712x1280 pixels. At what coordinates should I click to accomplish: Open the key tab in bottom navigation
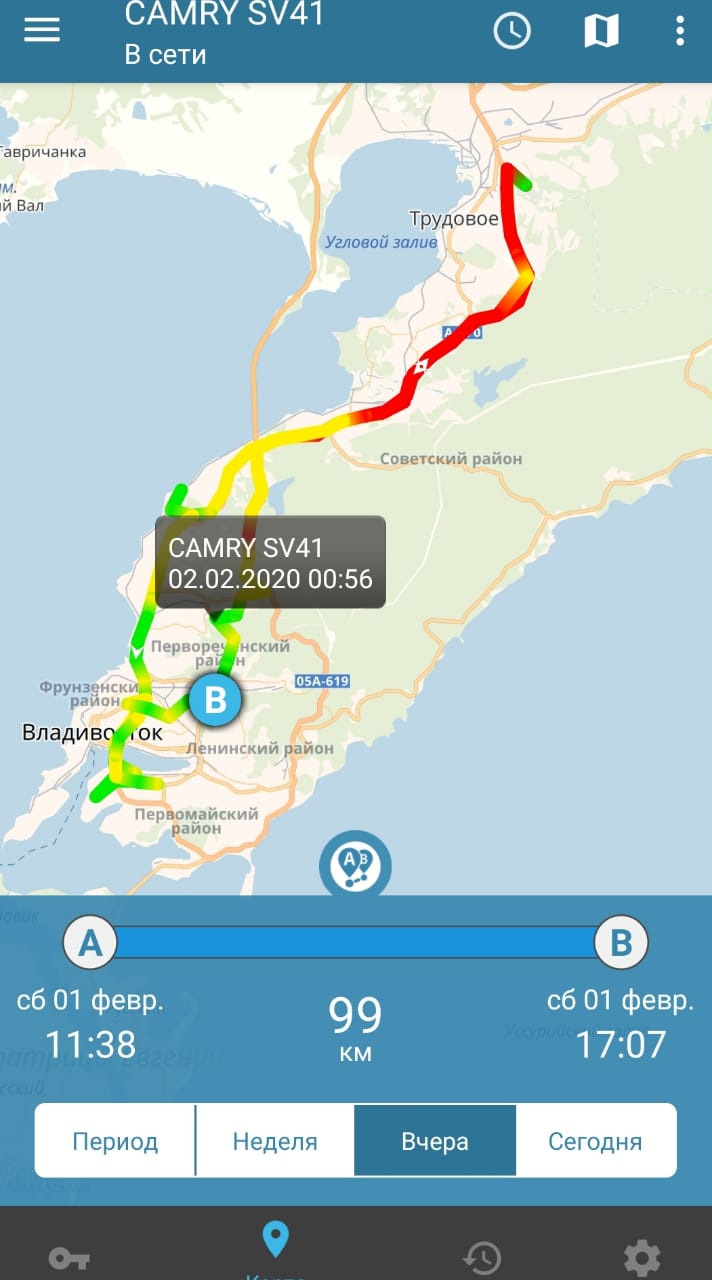69,1258
